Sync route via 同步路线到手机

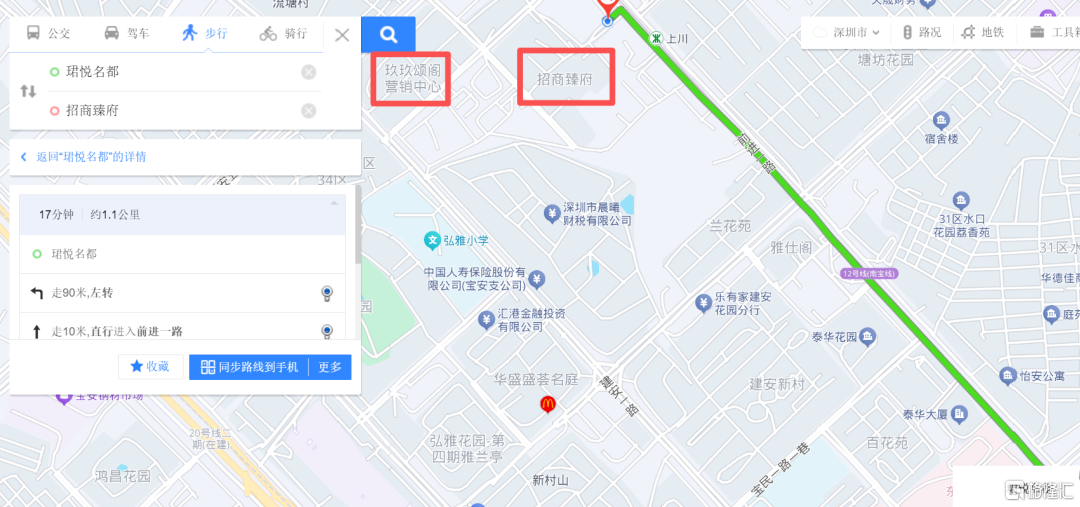249,367
